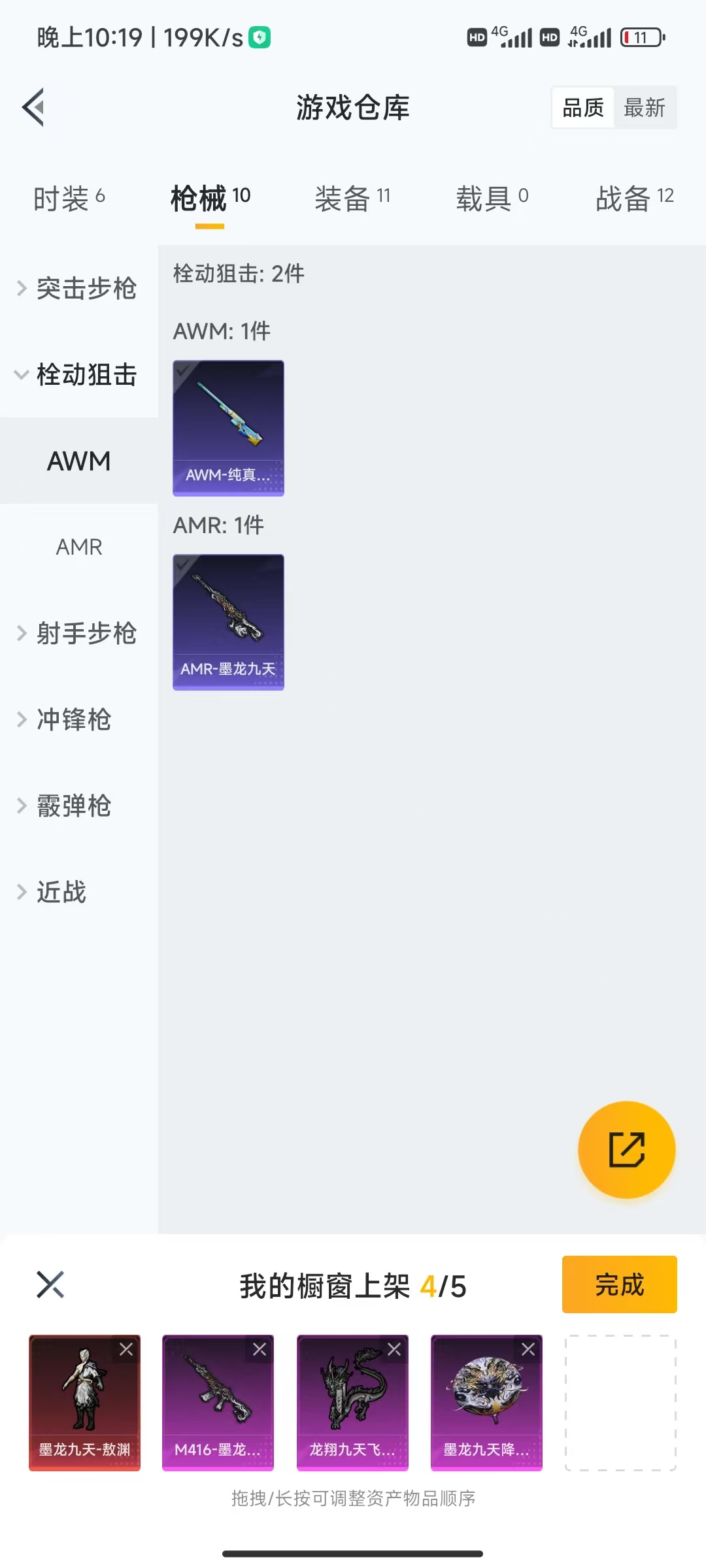Tap the empty showcase slot
Viewport: 706px width, 1568px height.
click(x=621, y=1403)
